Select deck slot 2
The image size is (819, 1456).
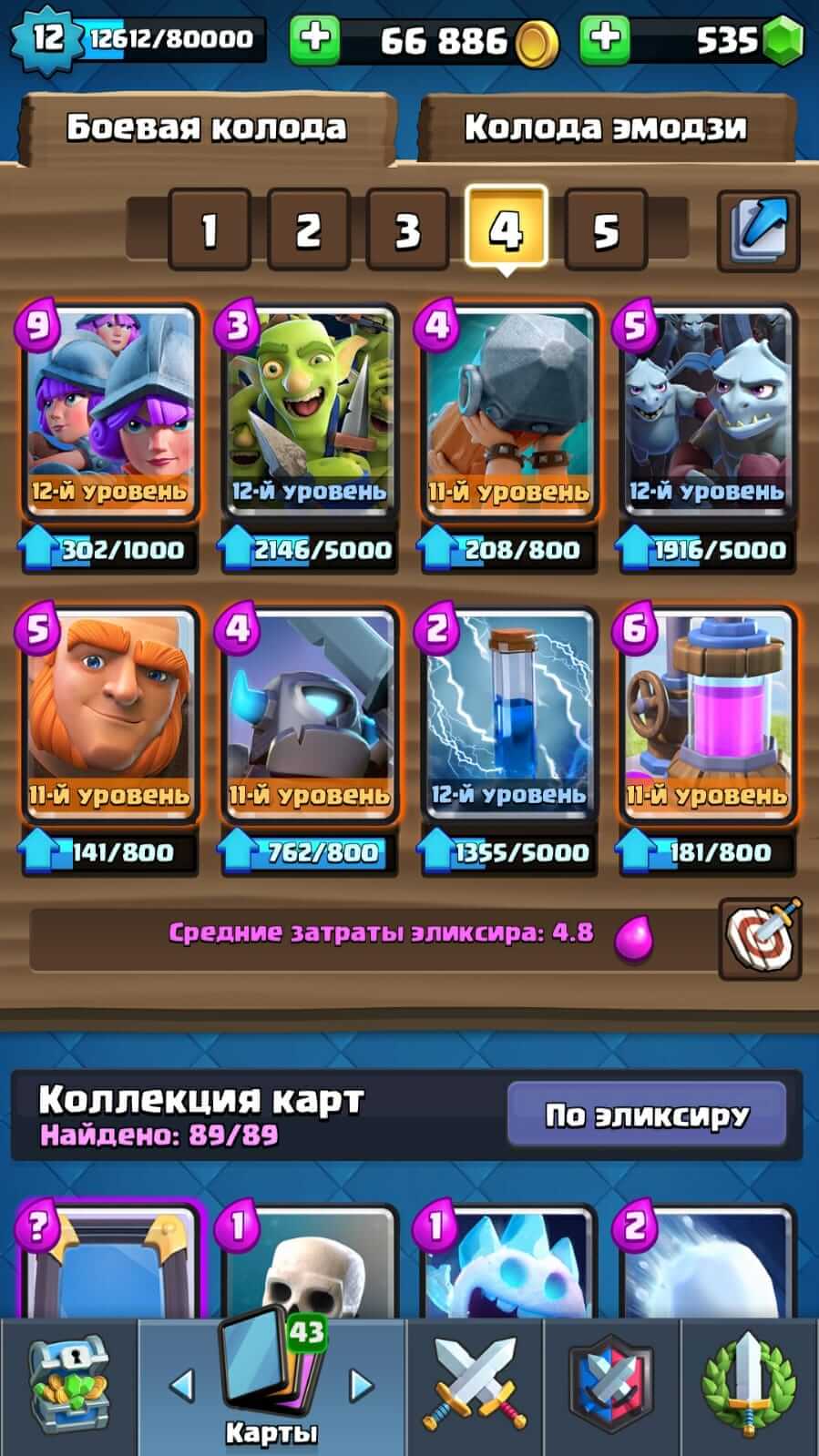tap(308, 229)
